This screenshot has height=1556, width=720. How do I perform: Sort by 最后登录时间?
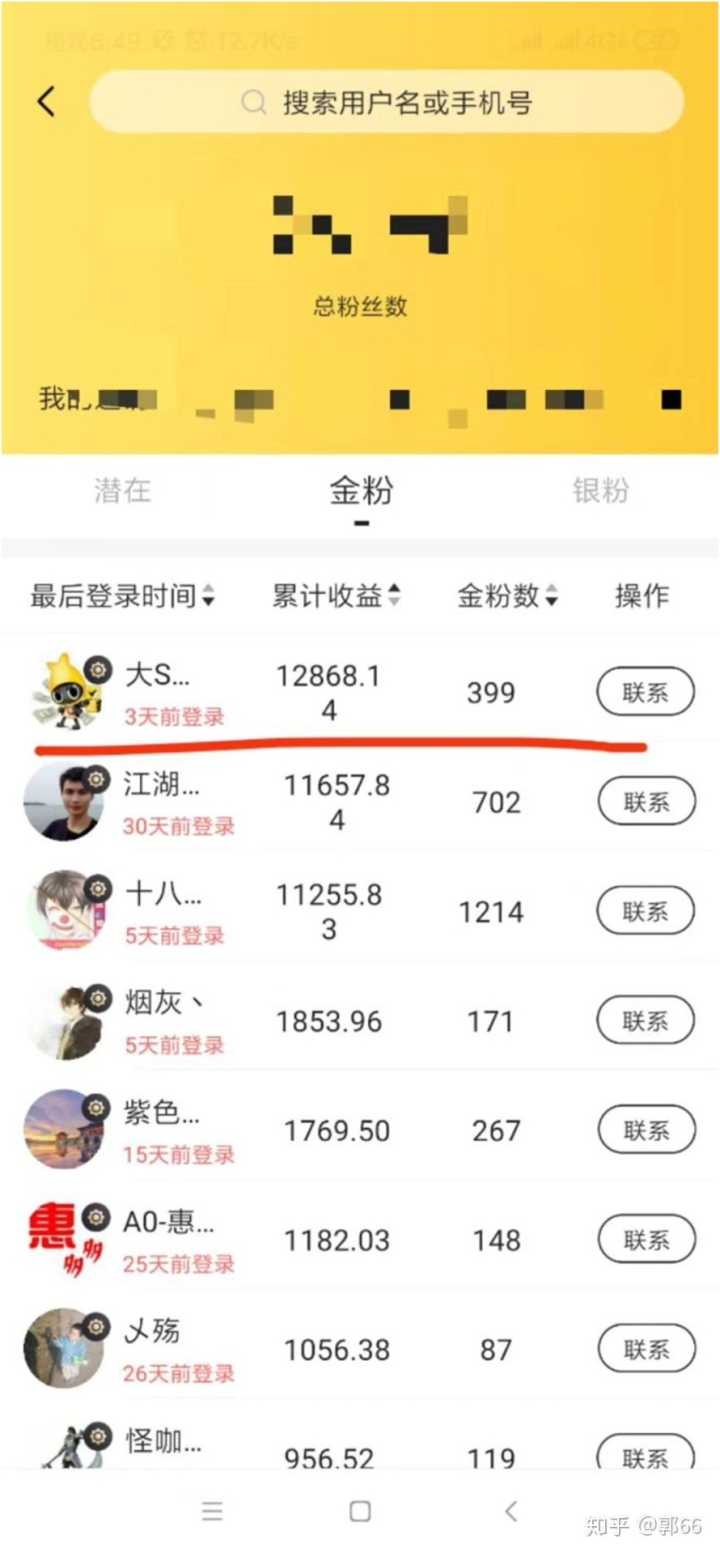point(122,596)
